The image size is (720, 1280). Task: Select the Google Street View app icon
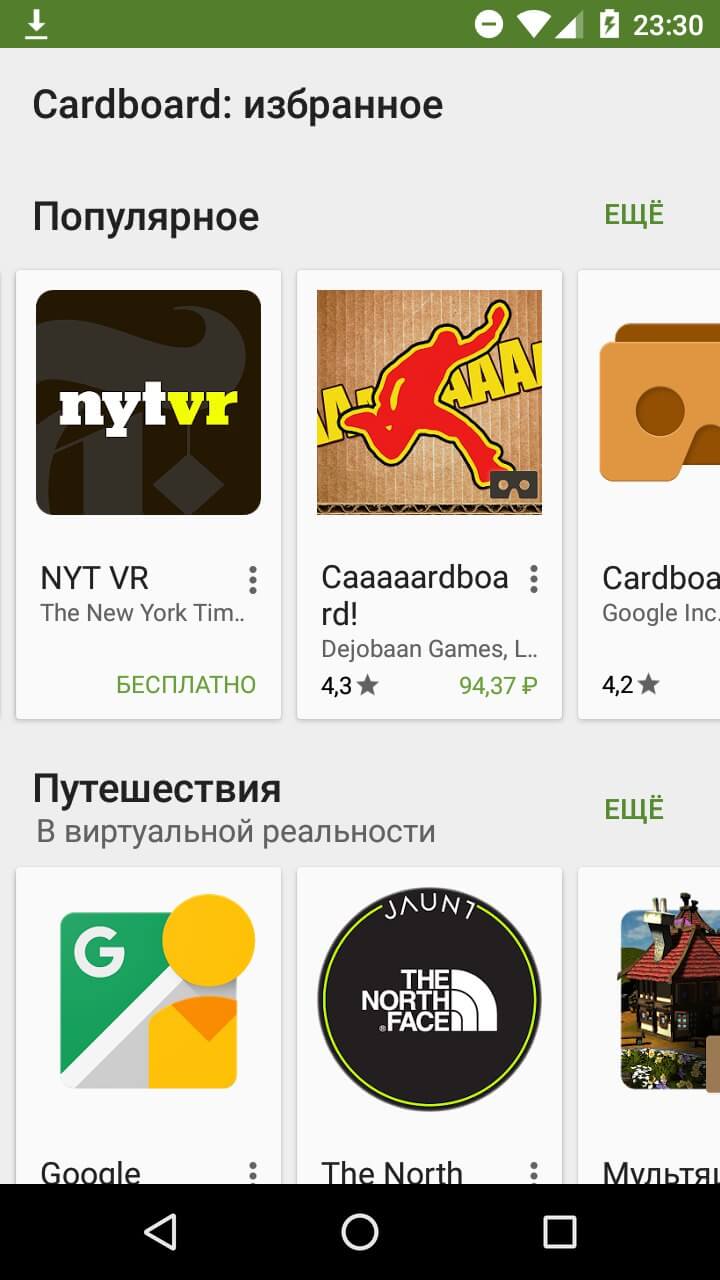pos(147,995)
